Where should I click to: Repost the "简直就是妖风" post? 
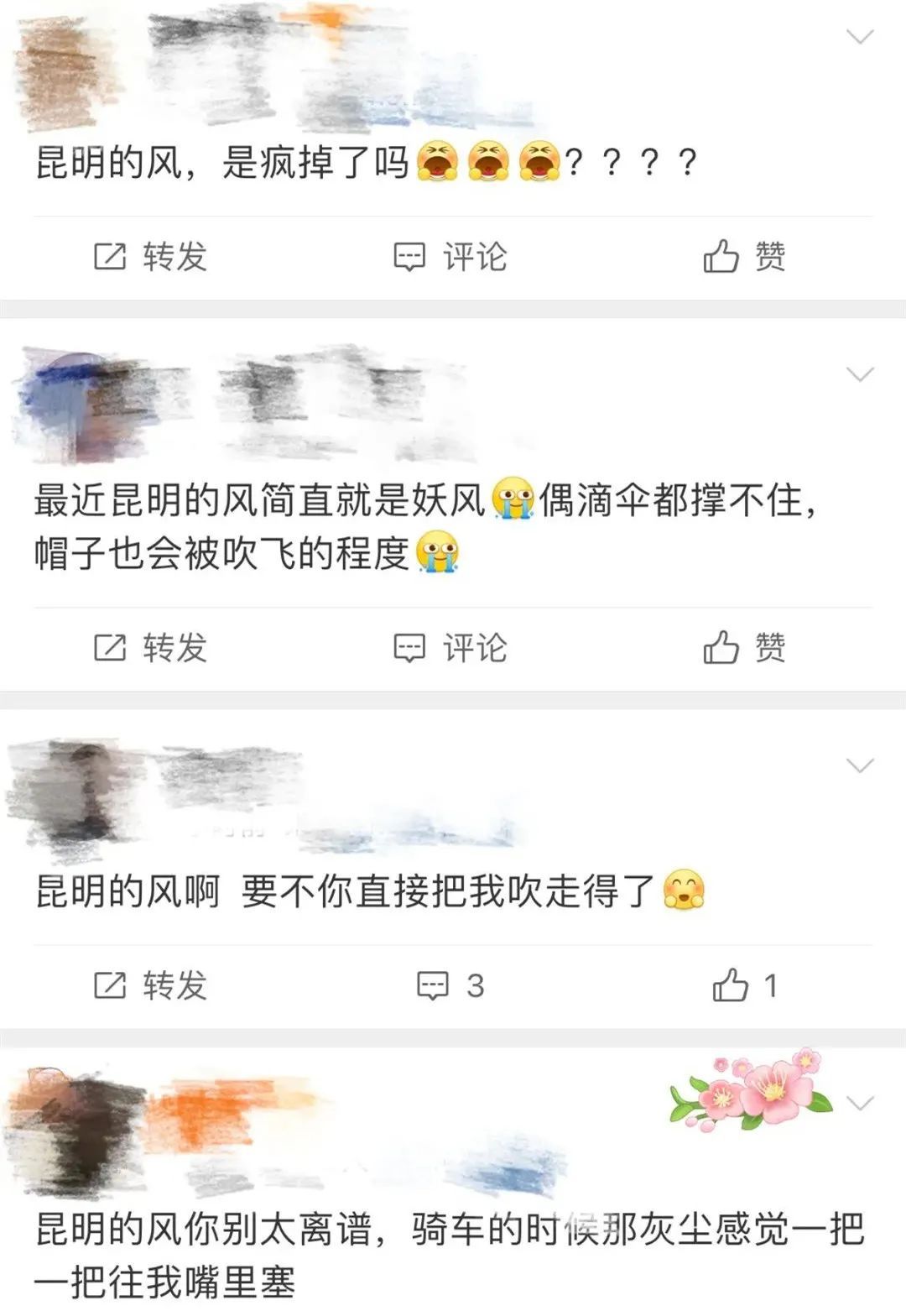point(150,648)
